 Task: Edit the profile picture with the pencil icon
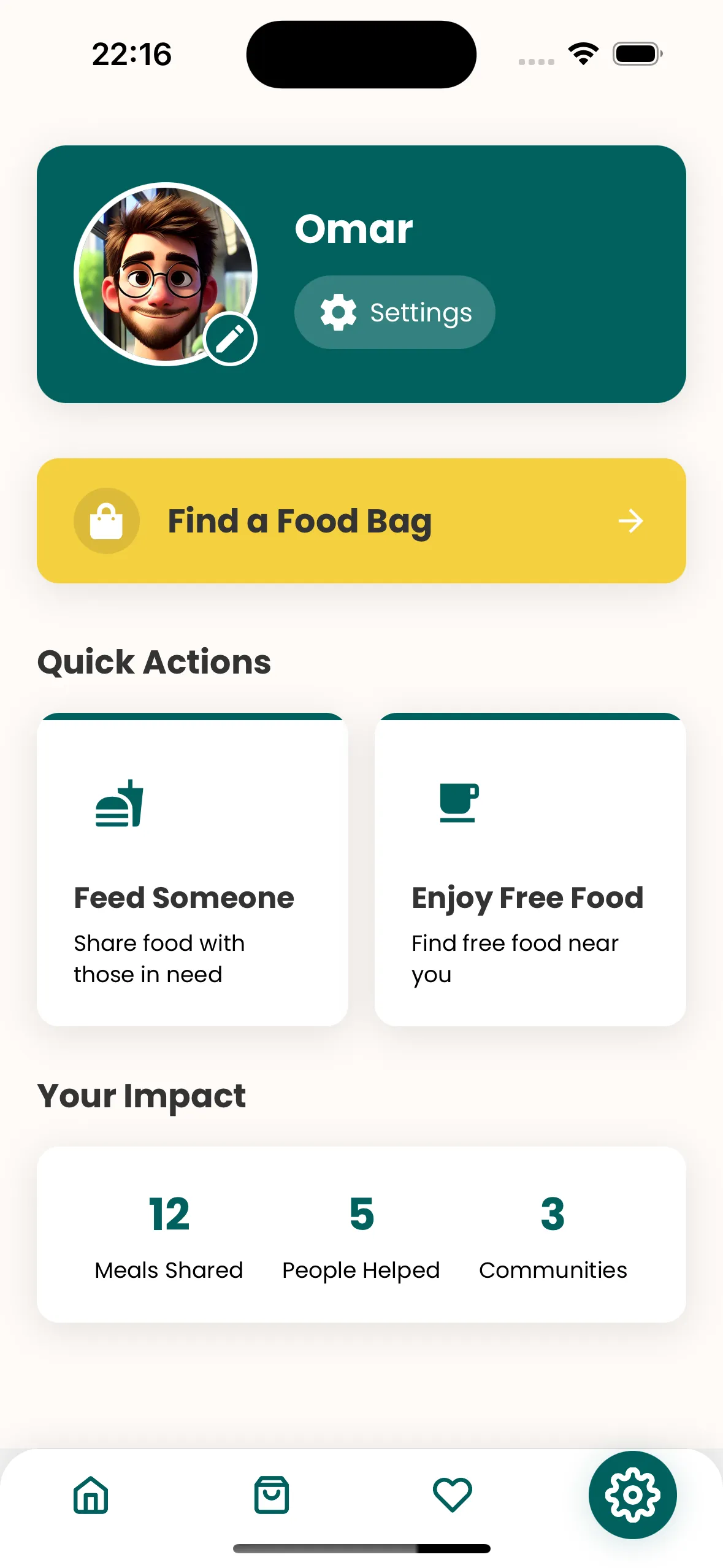230,339
